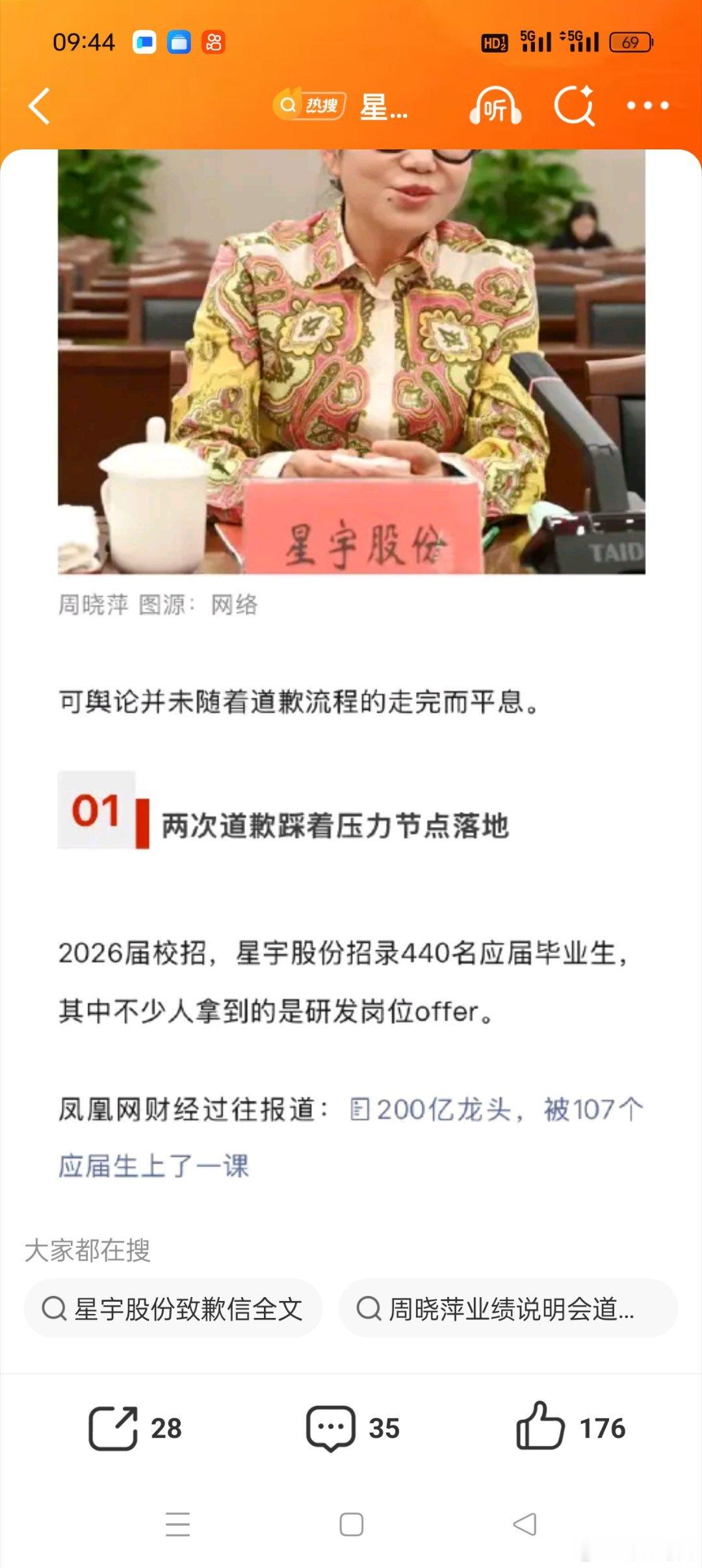Viewport: 702px width, 1568px height.
Task: Listen to the article with 听 icon
Action: 496,106
